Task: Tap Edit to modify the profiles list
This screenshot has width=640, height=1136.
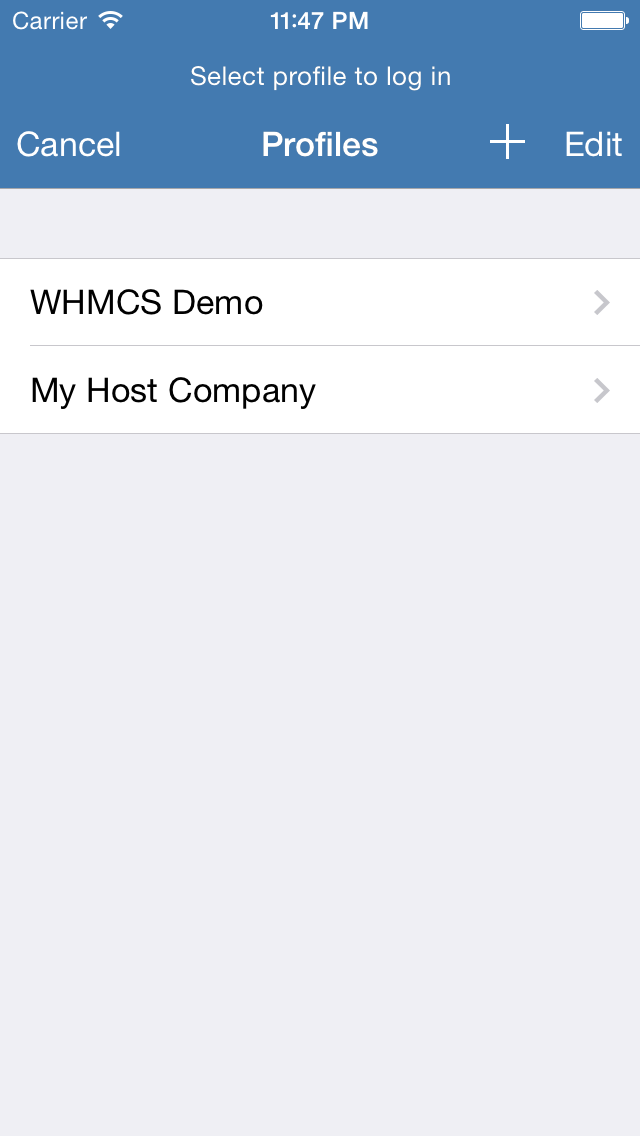Action: (593, 145)
